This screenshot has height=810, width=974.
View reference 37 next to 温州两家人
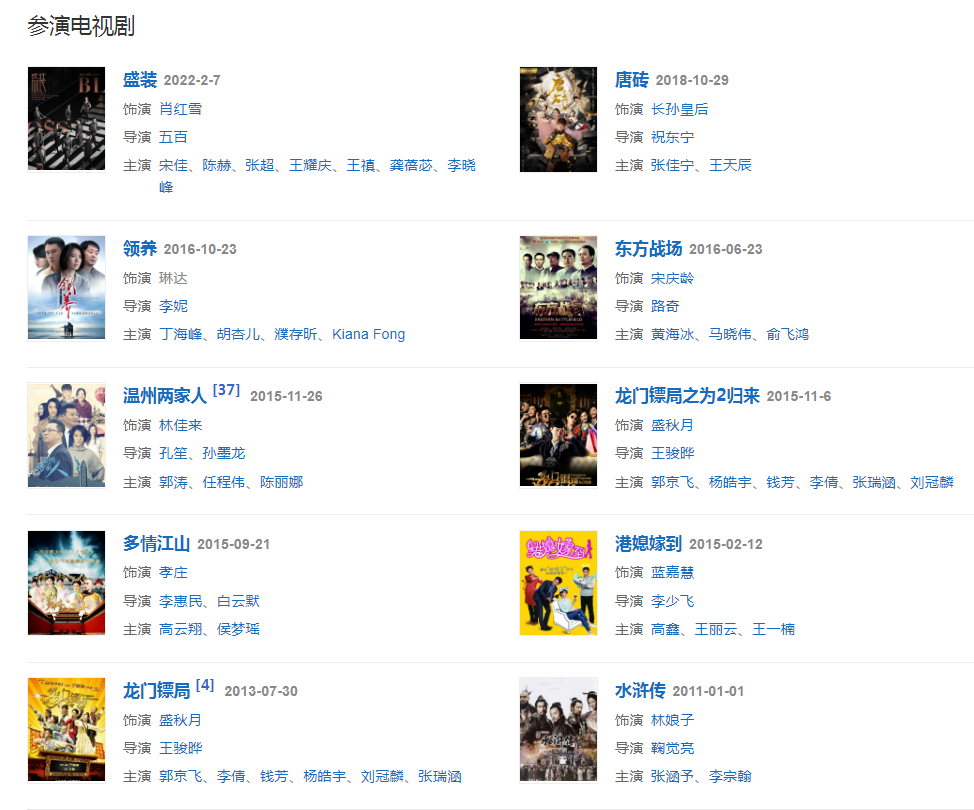click(x=227, y=390)
